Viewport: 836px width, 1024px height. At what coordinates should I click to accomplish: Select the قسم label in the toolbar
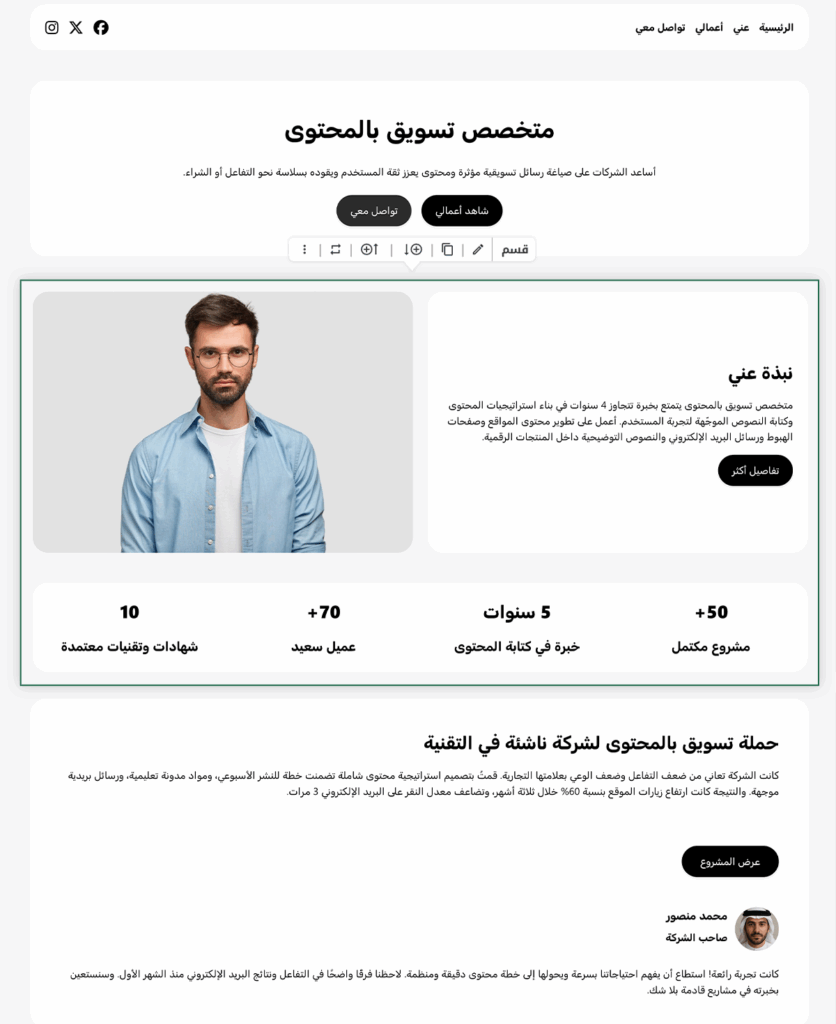pos(515,249)
